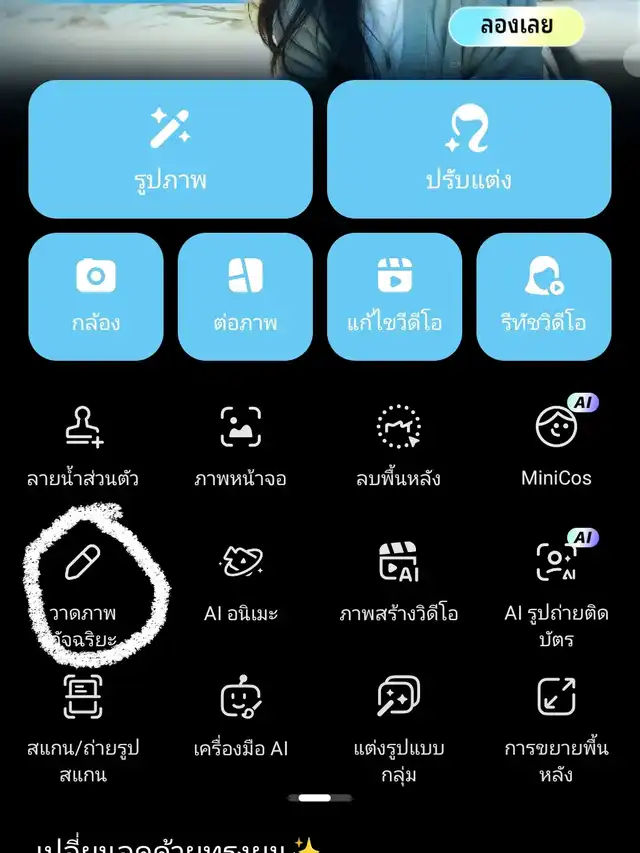Open การขยายพื้นหลัง background expansion
Viewport: 640px width, 853px height.
tap(556, 720)
